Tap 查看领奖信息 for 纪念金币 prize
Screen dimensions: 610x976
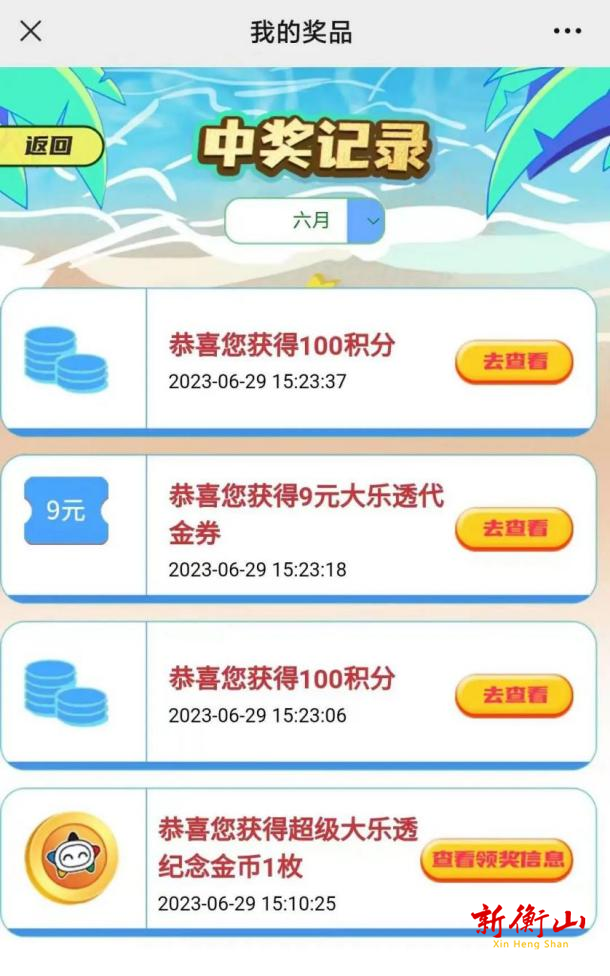click(x=496, y=859)
